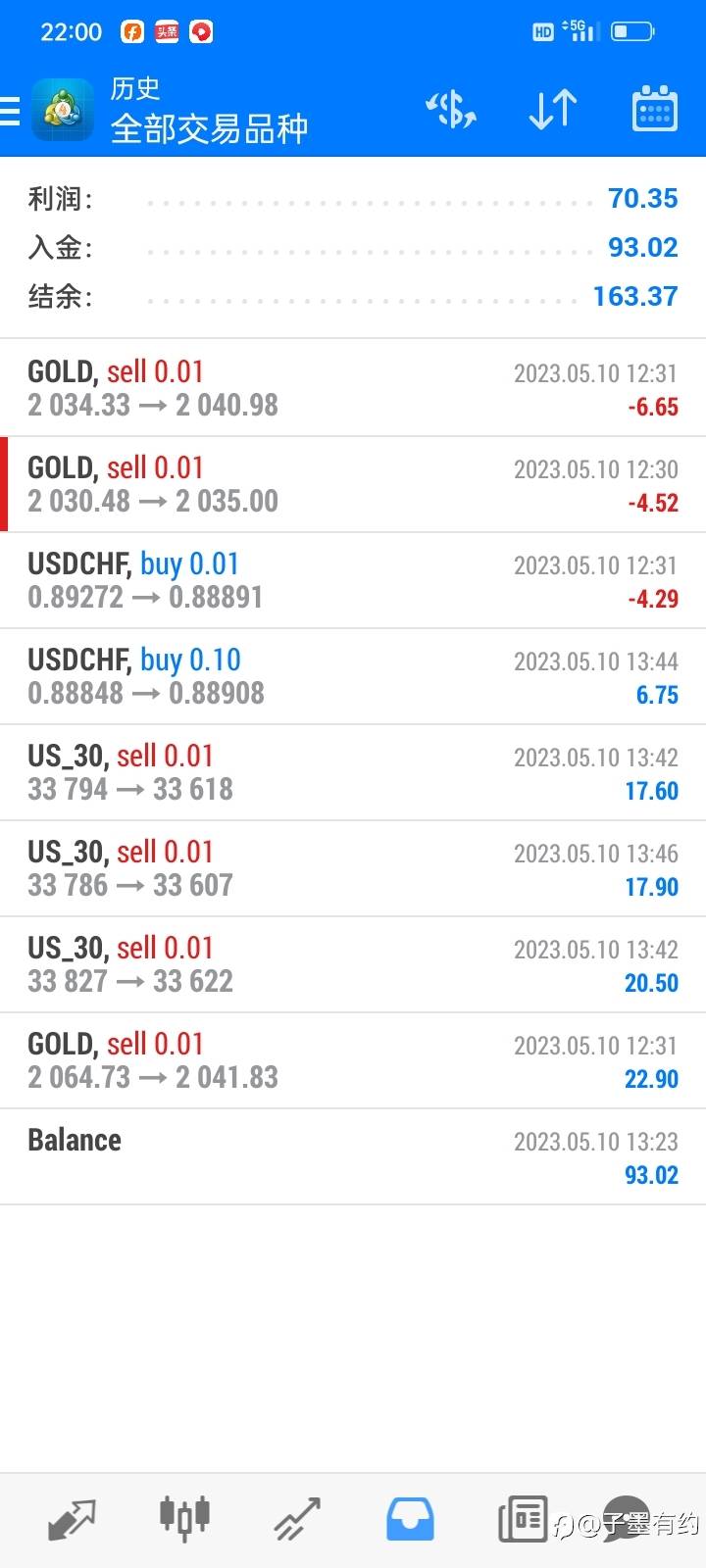Open the USDCHF buy 0.01 trade

(x=353, y=580)
